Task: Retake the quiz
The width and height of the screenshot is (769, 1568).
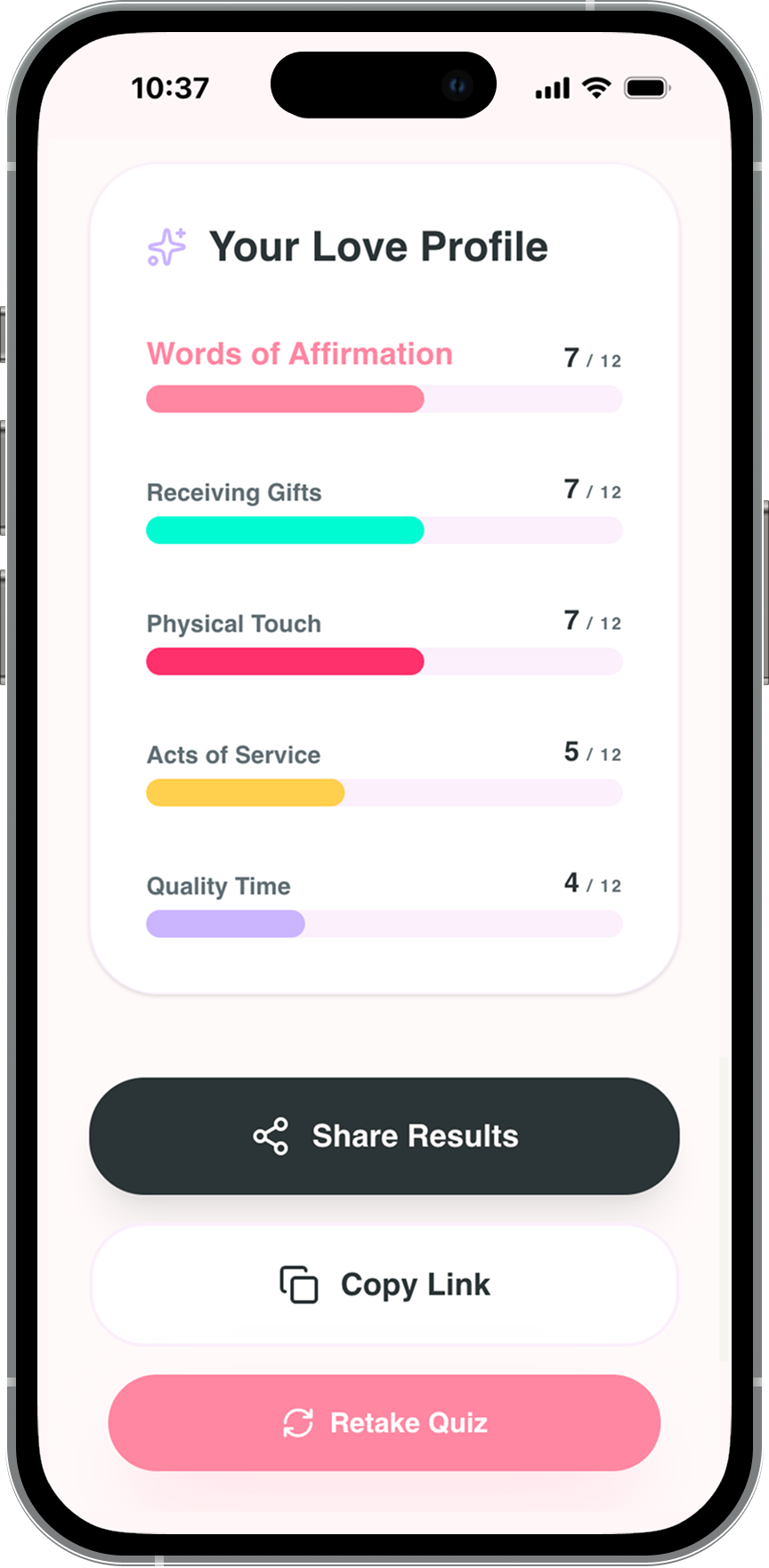Action: point(384,1422)
